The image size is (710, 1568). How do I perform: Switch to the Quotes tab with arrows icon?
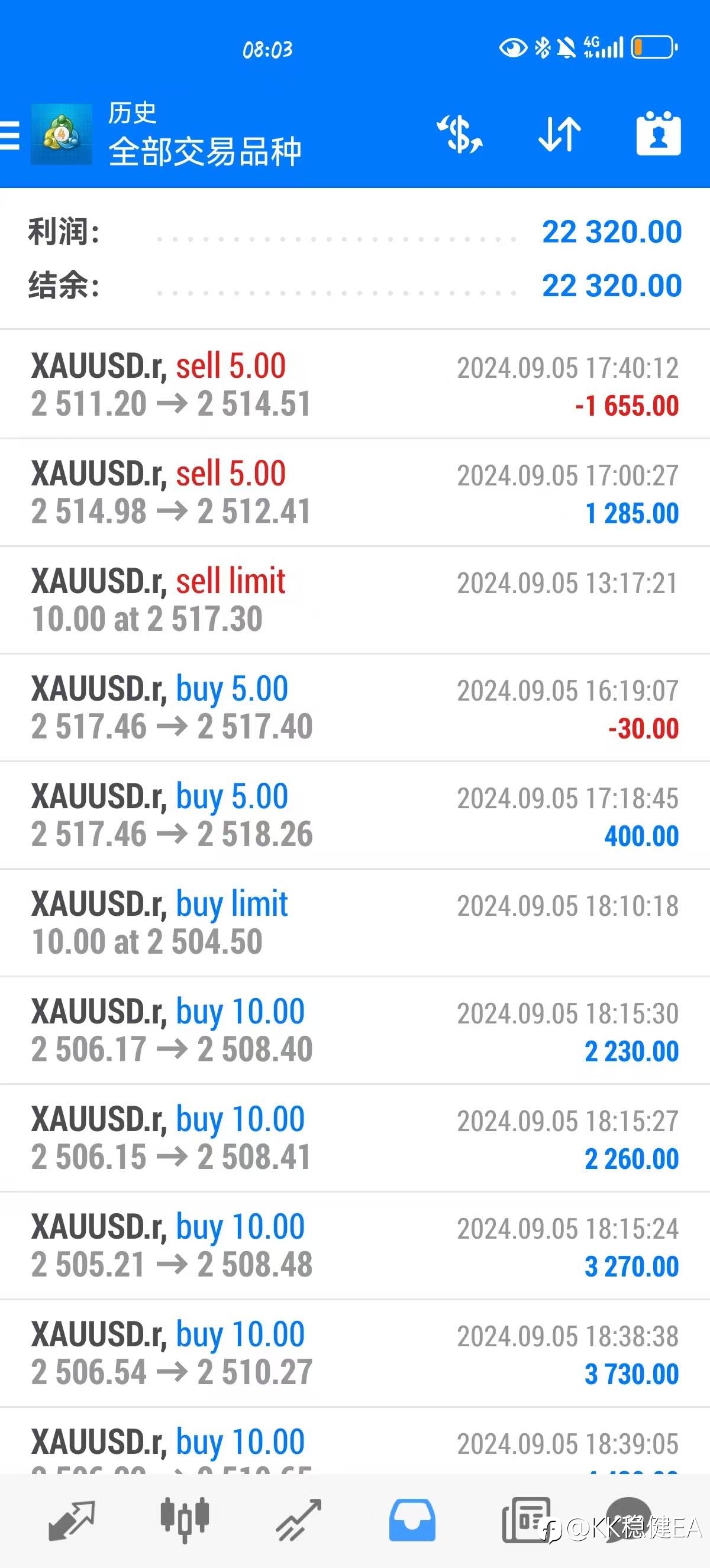[x=72, y=1520]
